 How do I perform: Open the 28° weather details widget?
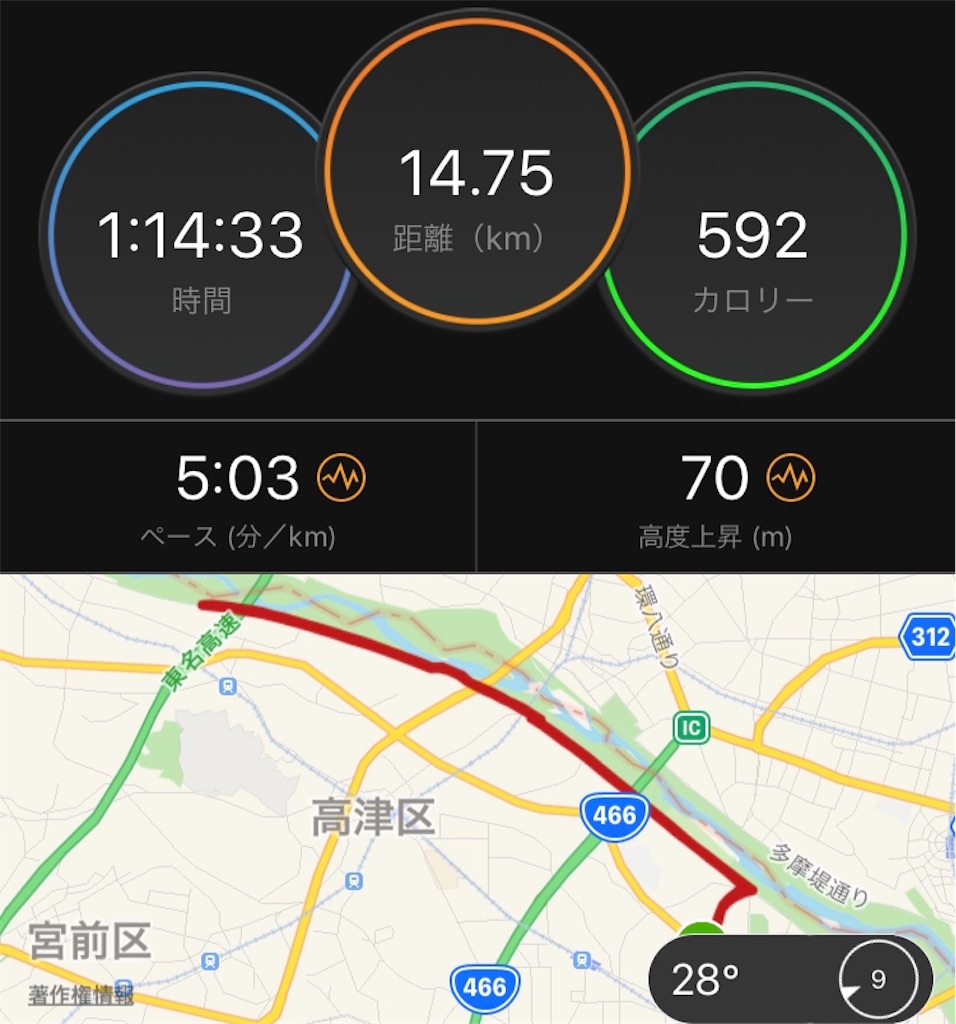click(790, 980)
